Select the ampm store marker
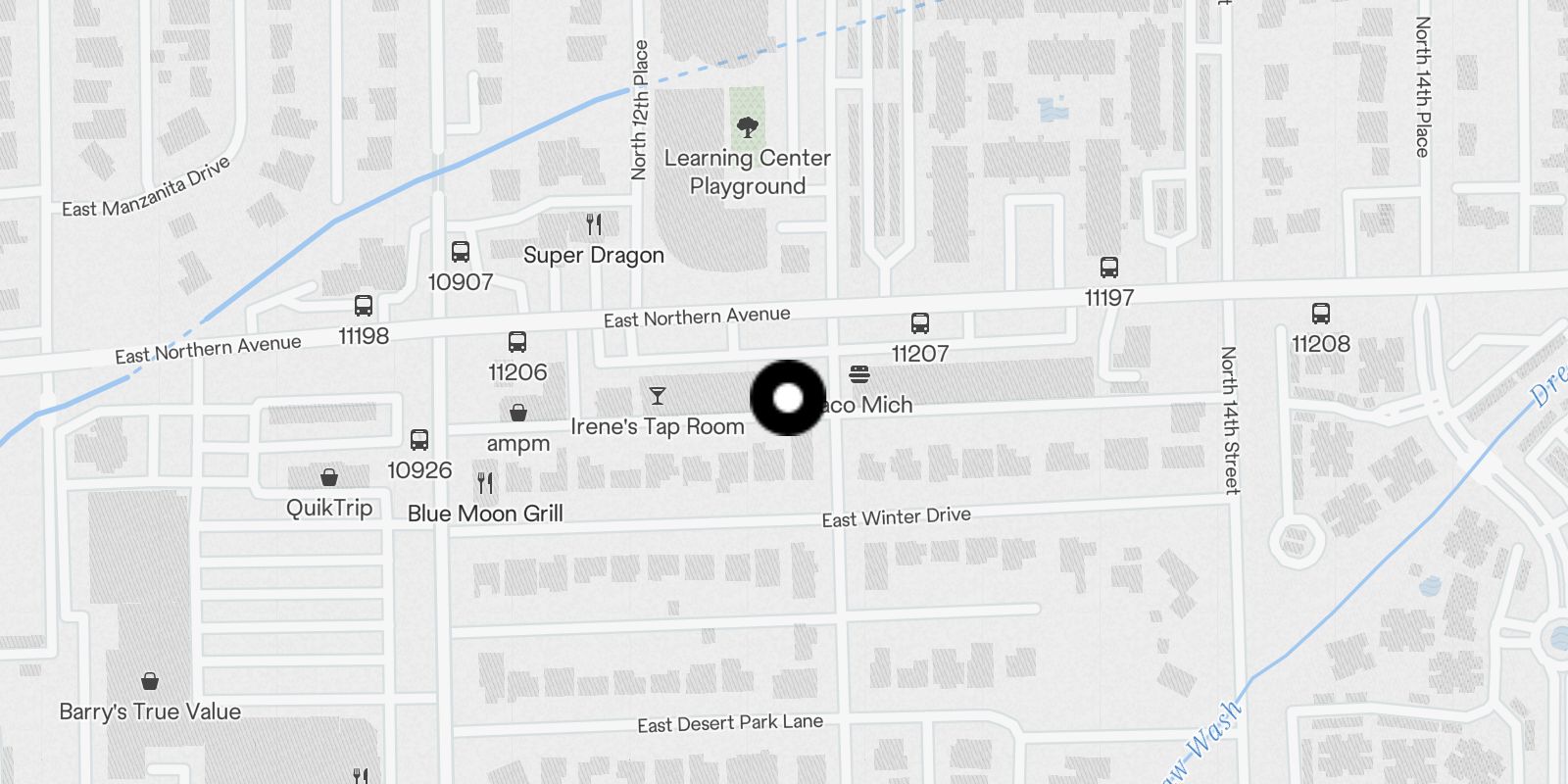 518,413
